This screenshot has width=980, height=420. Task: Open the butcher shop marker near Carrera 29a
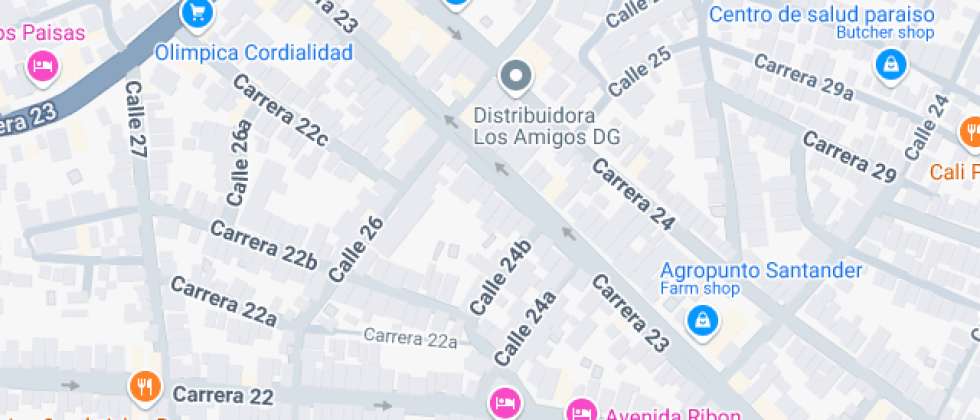[x=889, y=67]
